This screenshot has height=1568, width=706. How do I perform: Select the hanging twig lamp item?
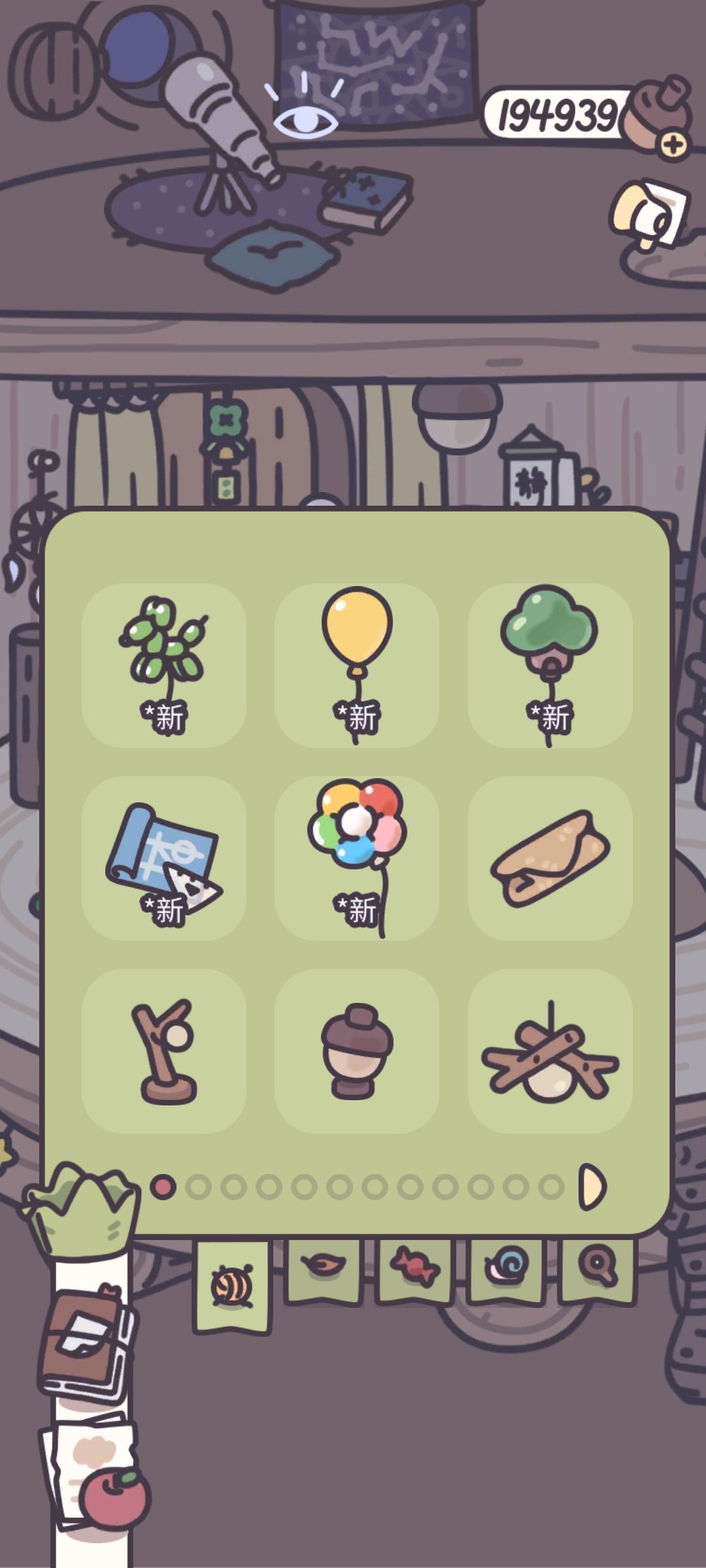(550, 1051)
